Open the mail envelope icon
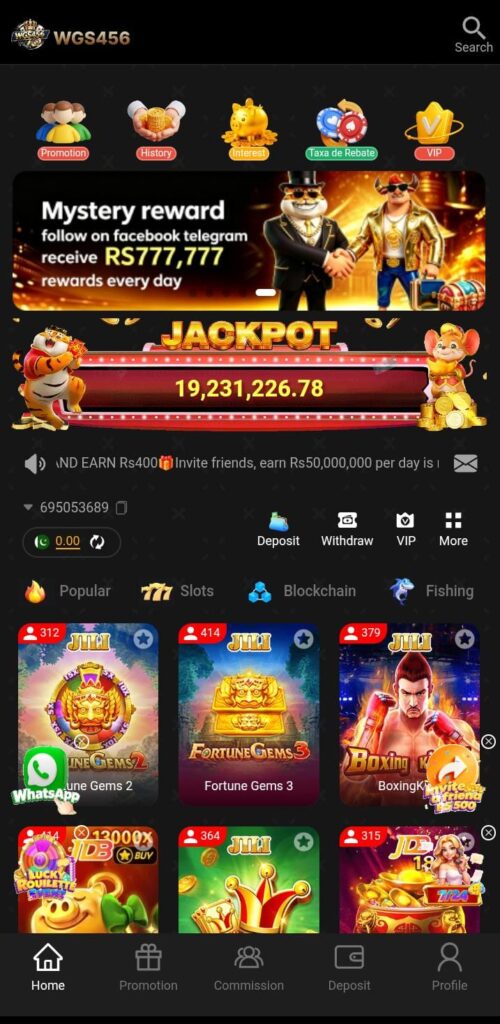500x1024 pixels. [x=465, y=464]
